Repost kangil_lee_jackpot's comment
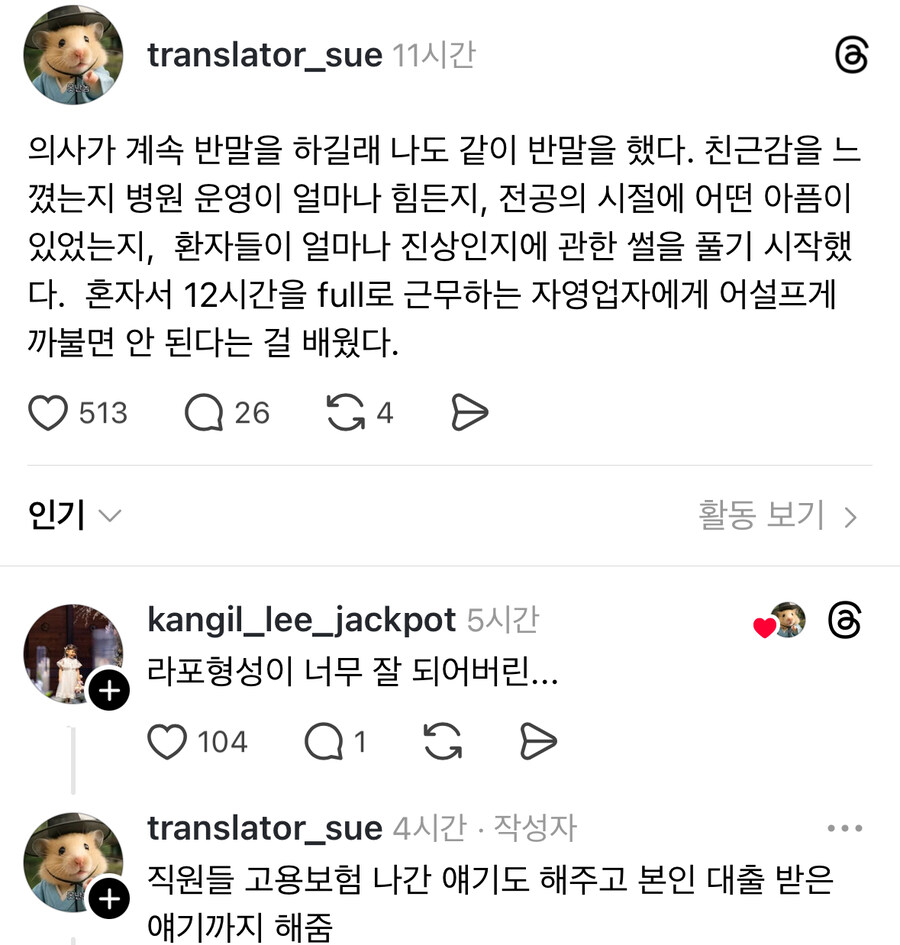Image resolution: width=900 pixels, height=945 pixels. (x=442, y=741)
